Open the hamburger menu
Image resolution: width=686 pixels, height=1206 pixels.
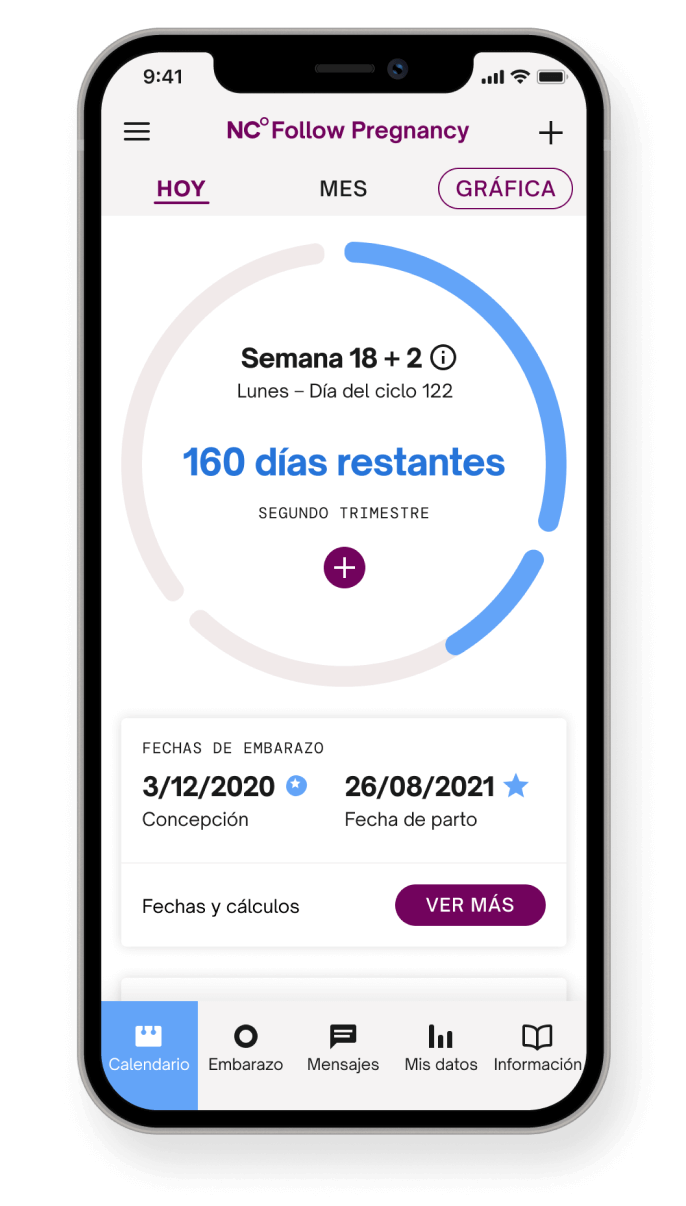click(x=137, y=132)
